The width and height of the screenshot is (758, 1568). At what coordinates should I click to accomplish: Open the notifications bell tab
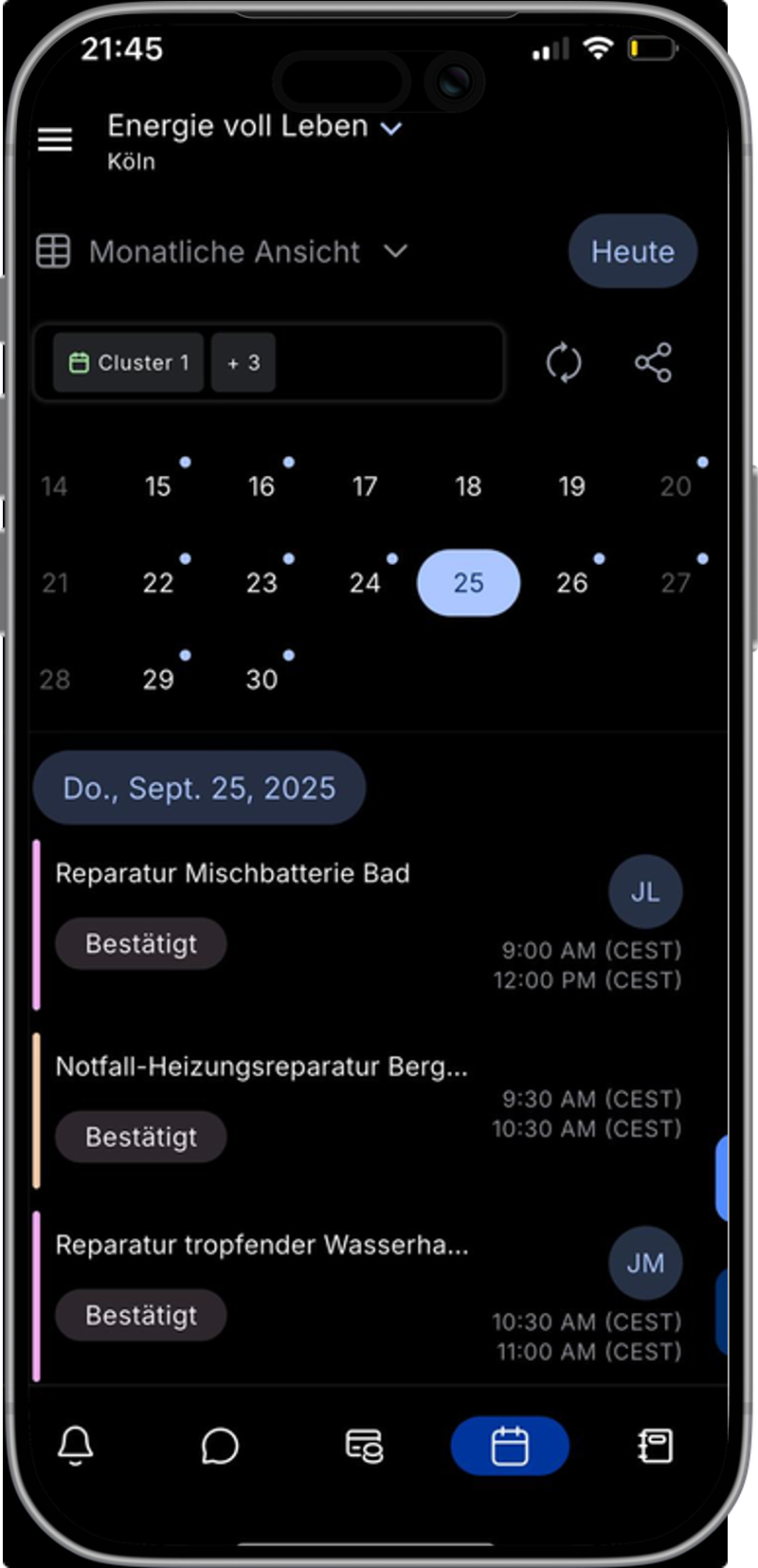(x=76, y=1446)
